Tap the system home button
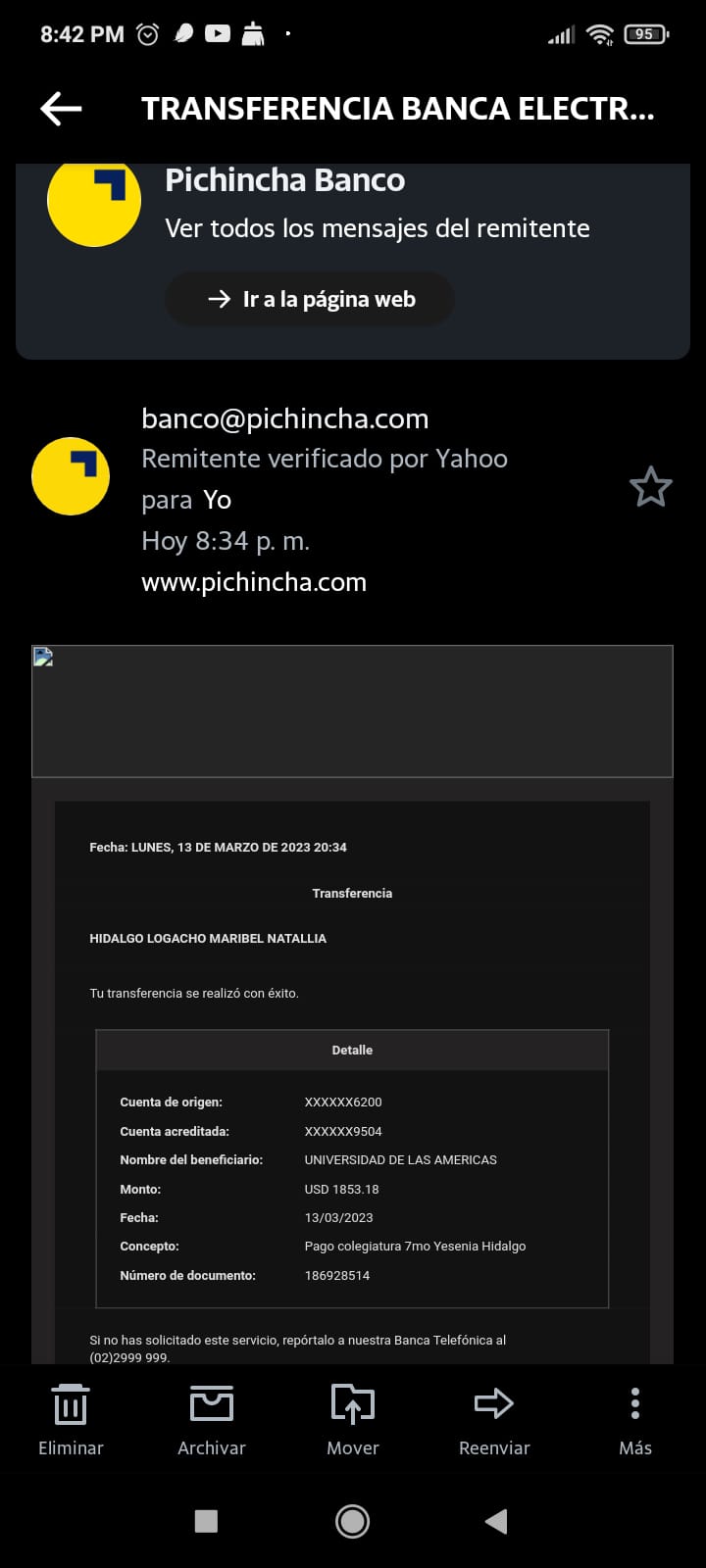 [352, 1521]
